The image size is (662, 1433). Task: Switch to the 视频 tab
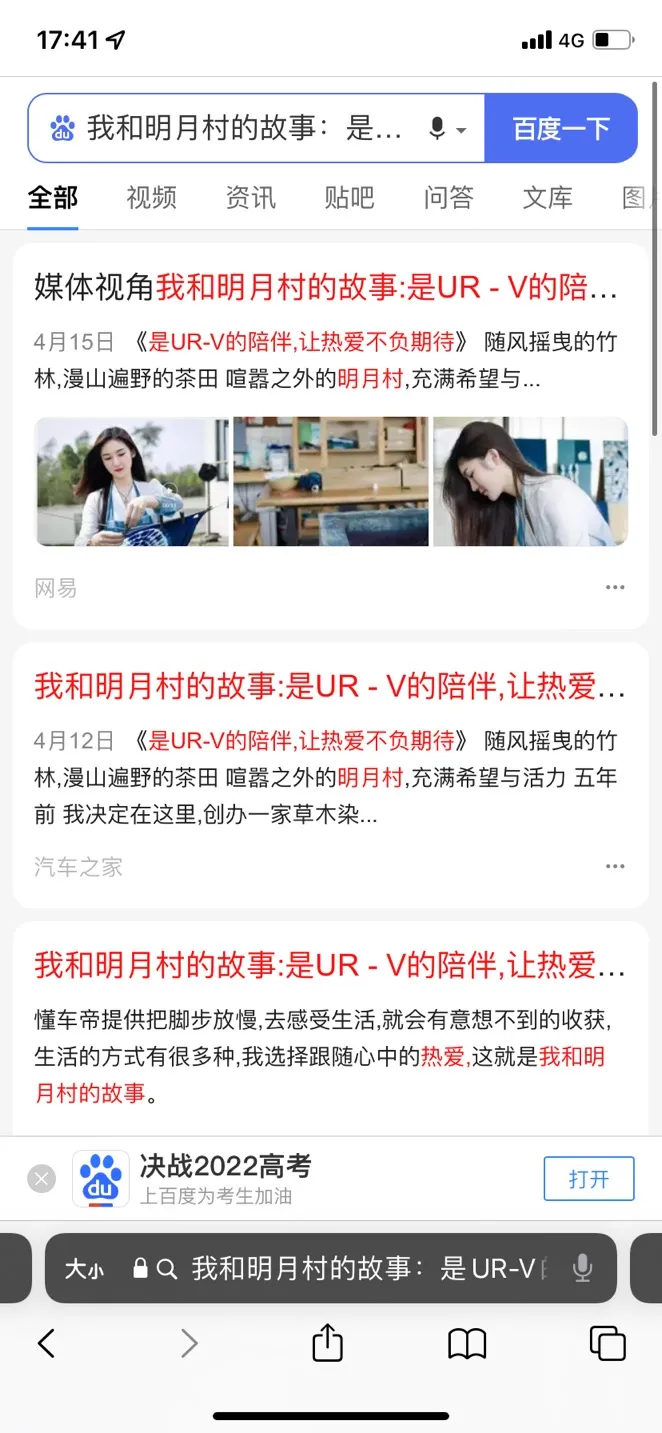point(151,197)
